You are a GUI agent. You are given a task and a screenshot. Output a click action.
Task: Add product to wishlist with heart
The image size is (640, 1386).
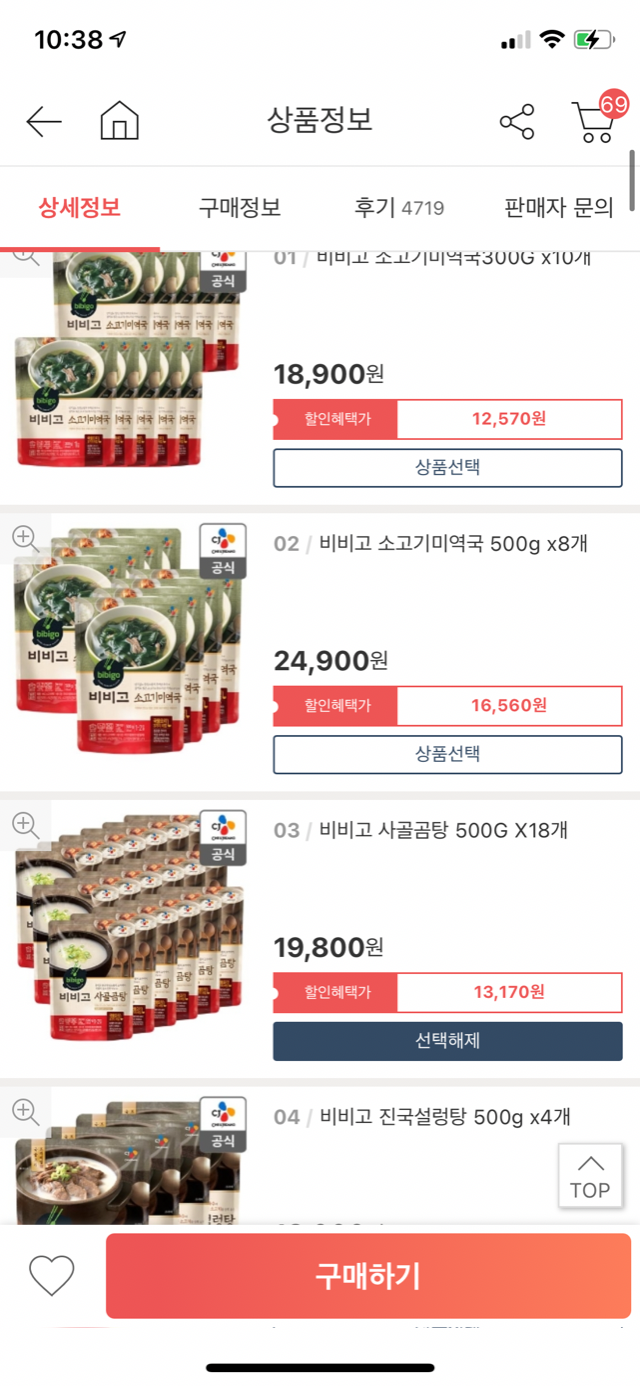(51, 1275)
